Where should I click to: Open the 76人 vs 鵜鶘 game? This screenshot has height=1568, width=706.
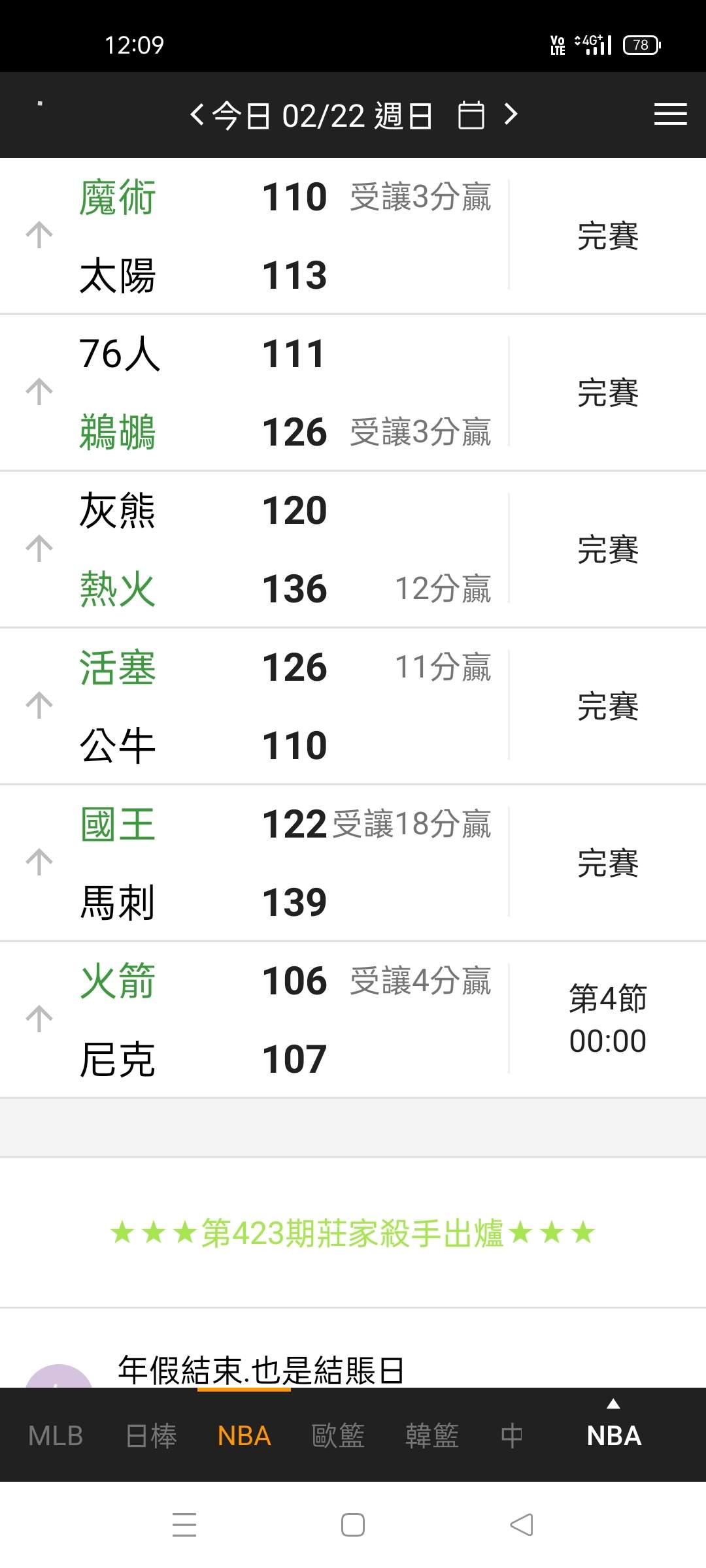coord(353,393)
